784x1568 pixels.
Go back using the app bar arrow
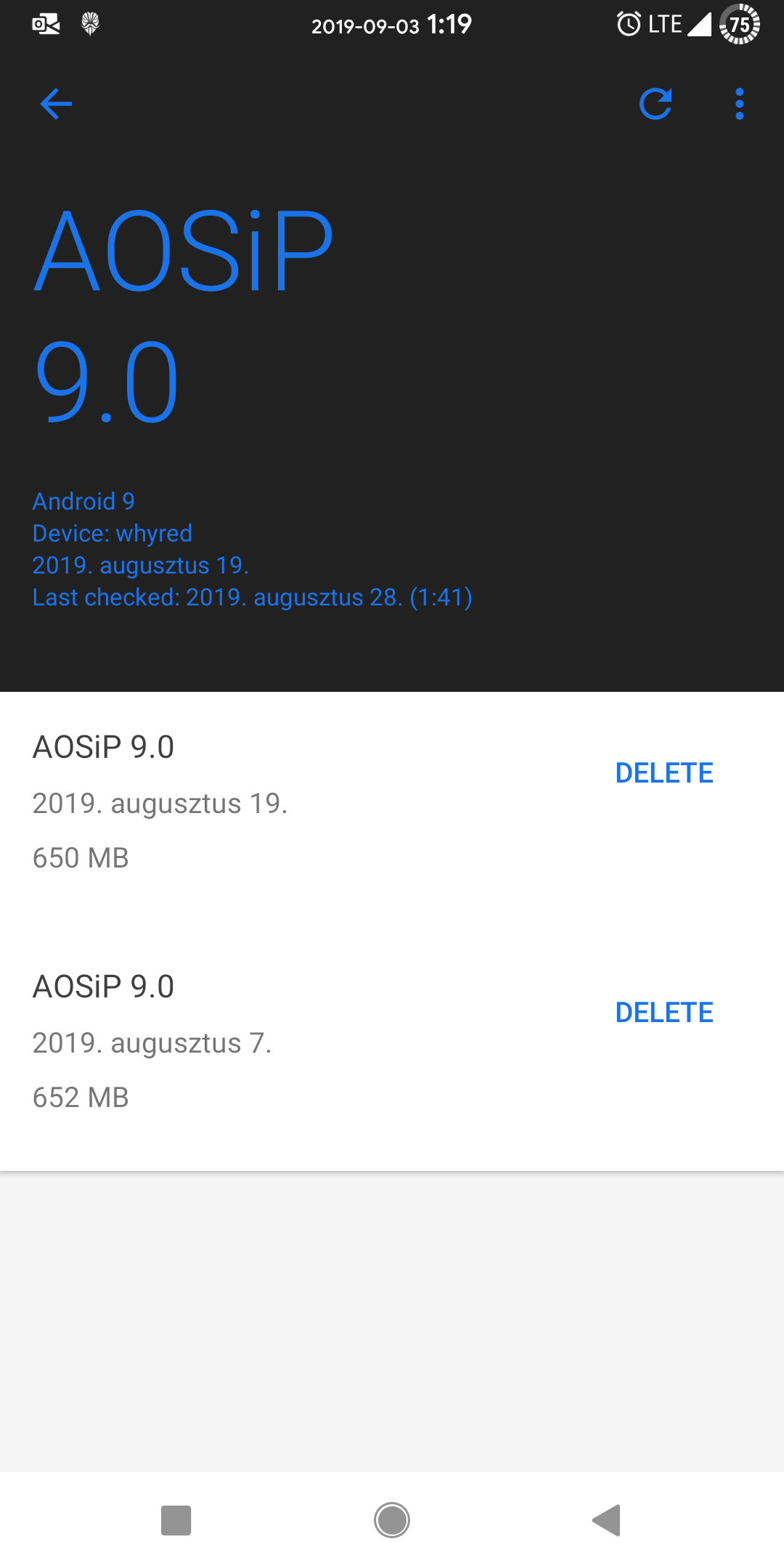(x=56, y=104)
